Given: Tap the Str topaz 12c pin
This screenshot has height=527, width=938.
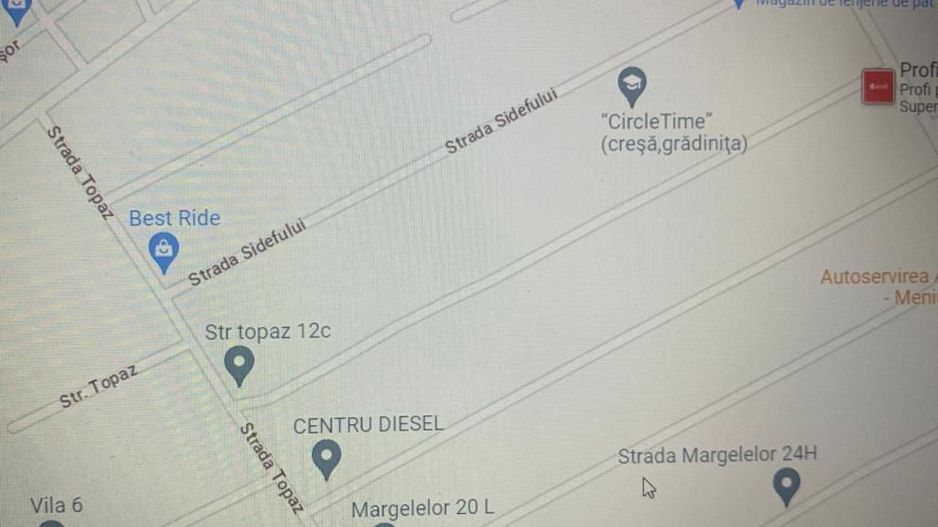Looking at the screenshot, I should pos(238,364).
